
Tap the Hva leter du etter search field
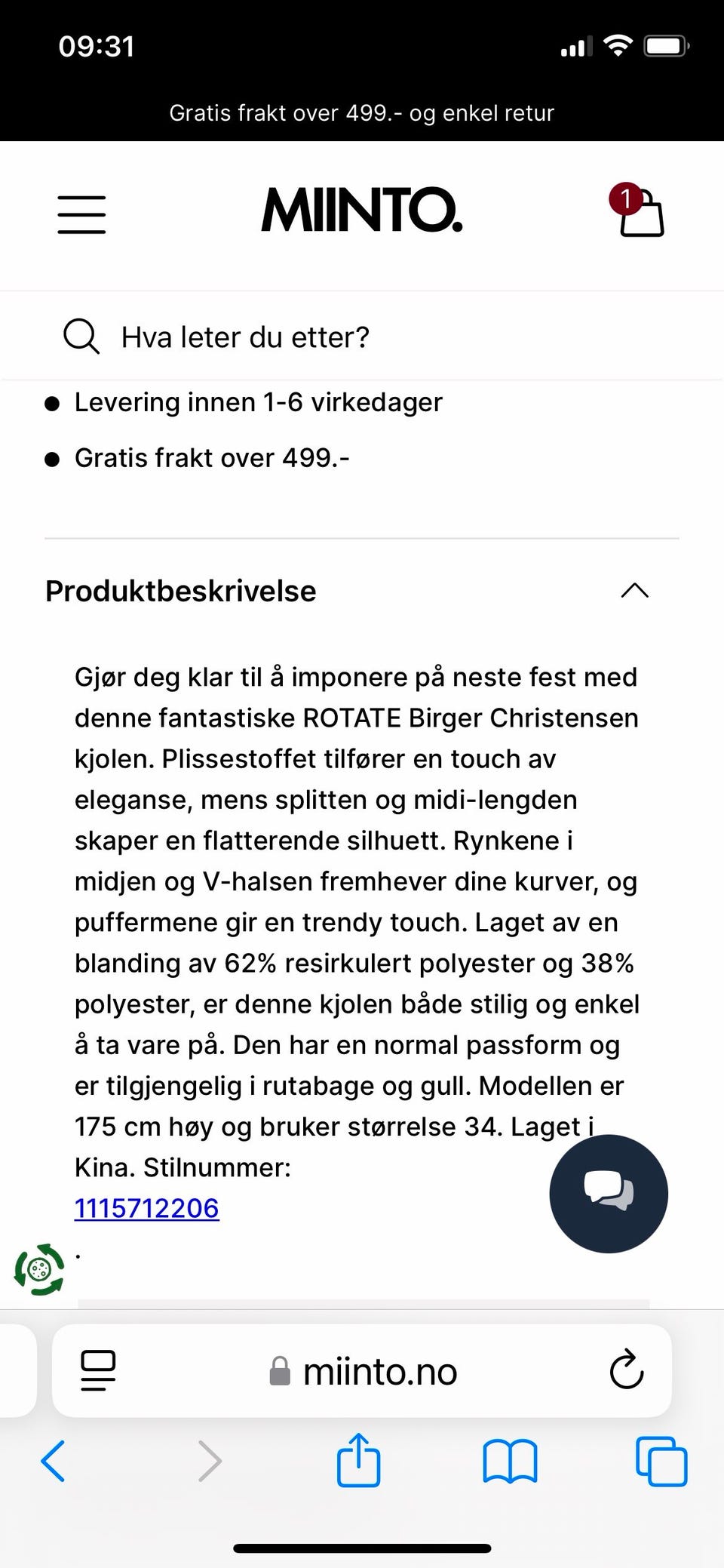click(x=245, y=336)
